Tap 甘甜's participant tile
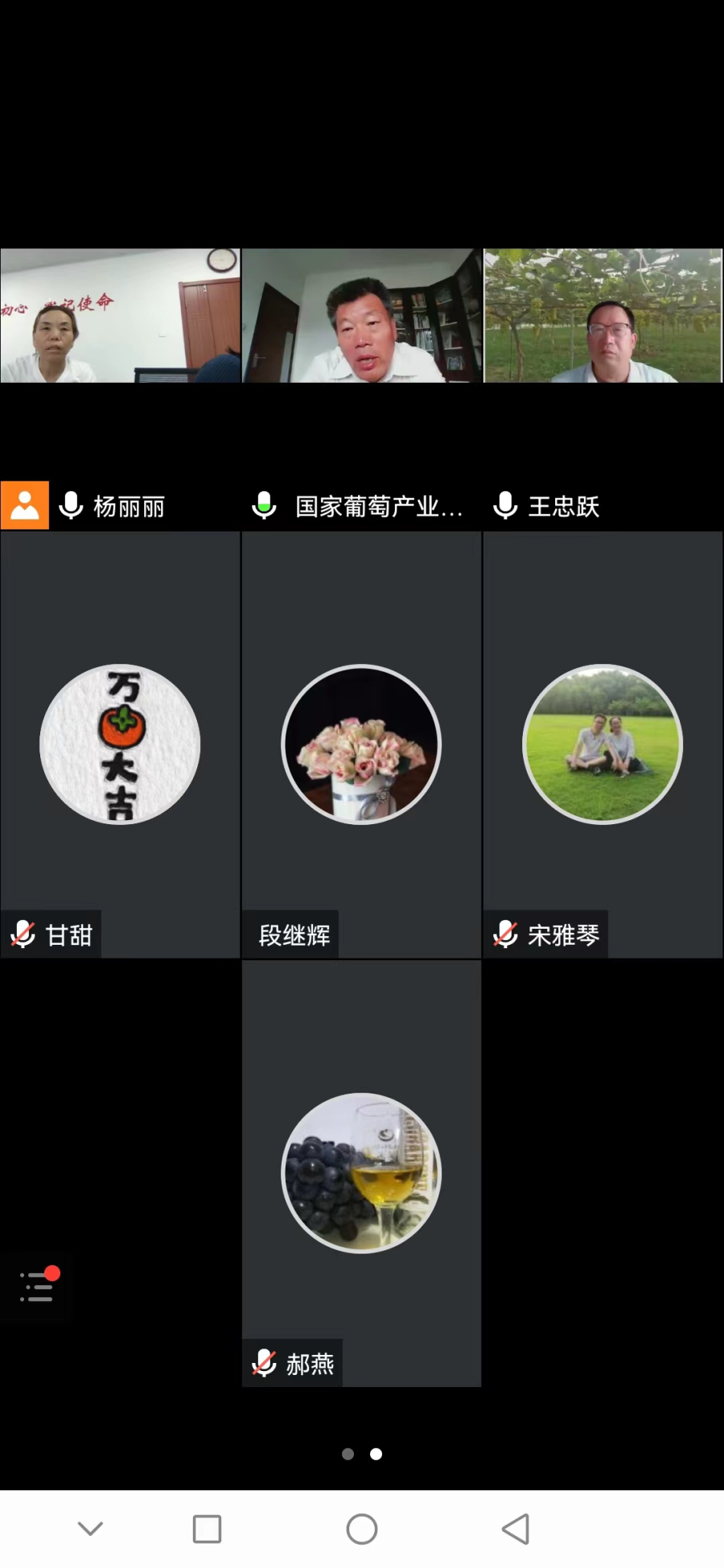 [120, 744]
